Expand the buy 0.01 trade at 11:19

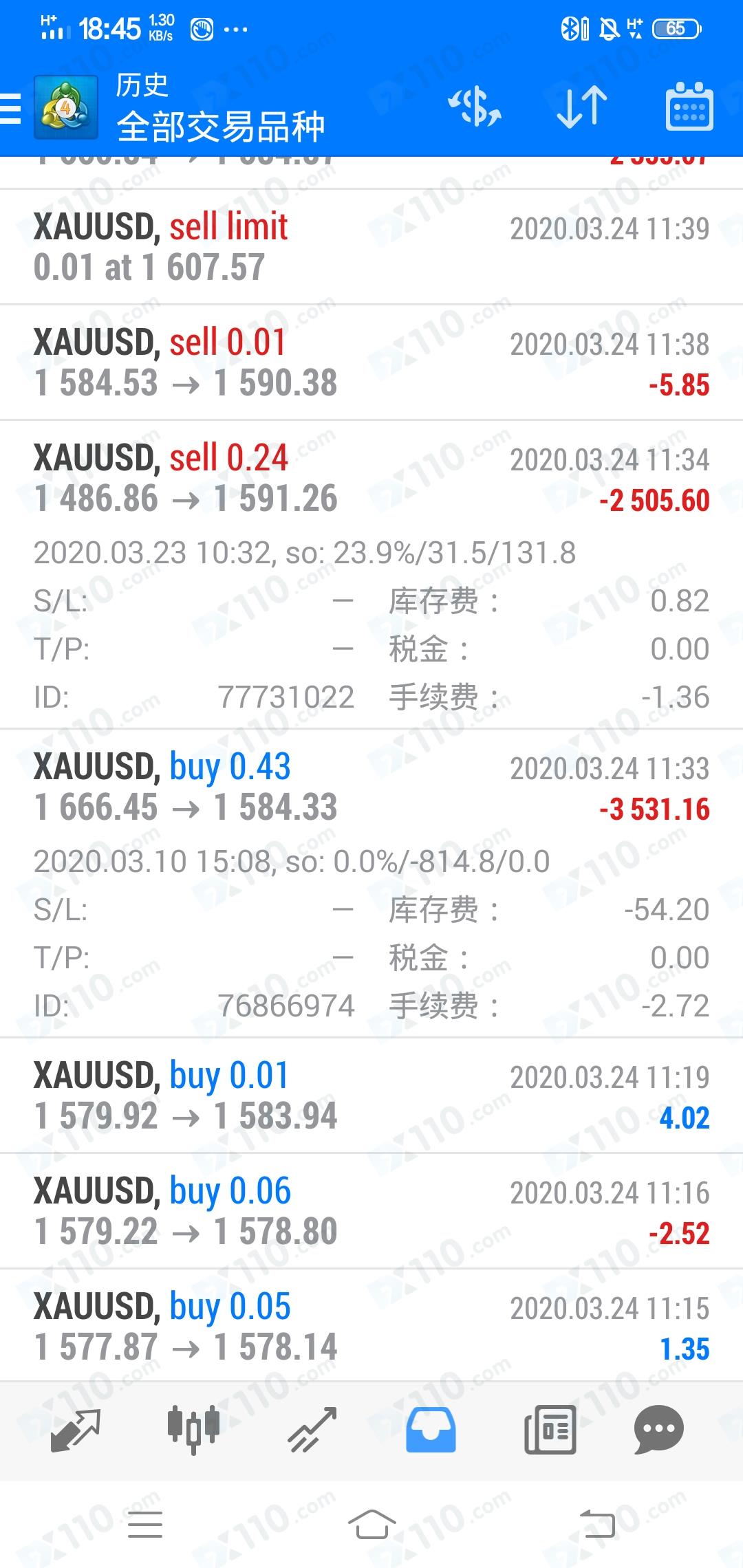tap(371, 1096)
